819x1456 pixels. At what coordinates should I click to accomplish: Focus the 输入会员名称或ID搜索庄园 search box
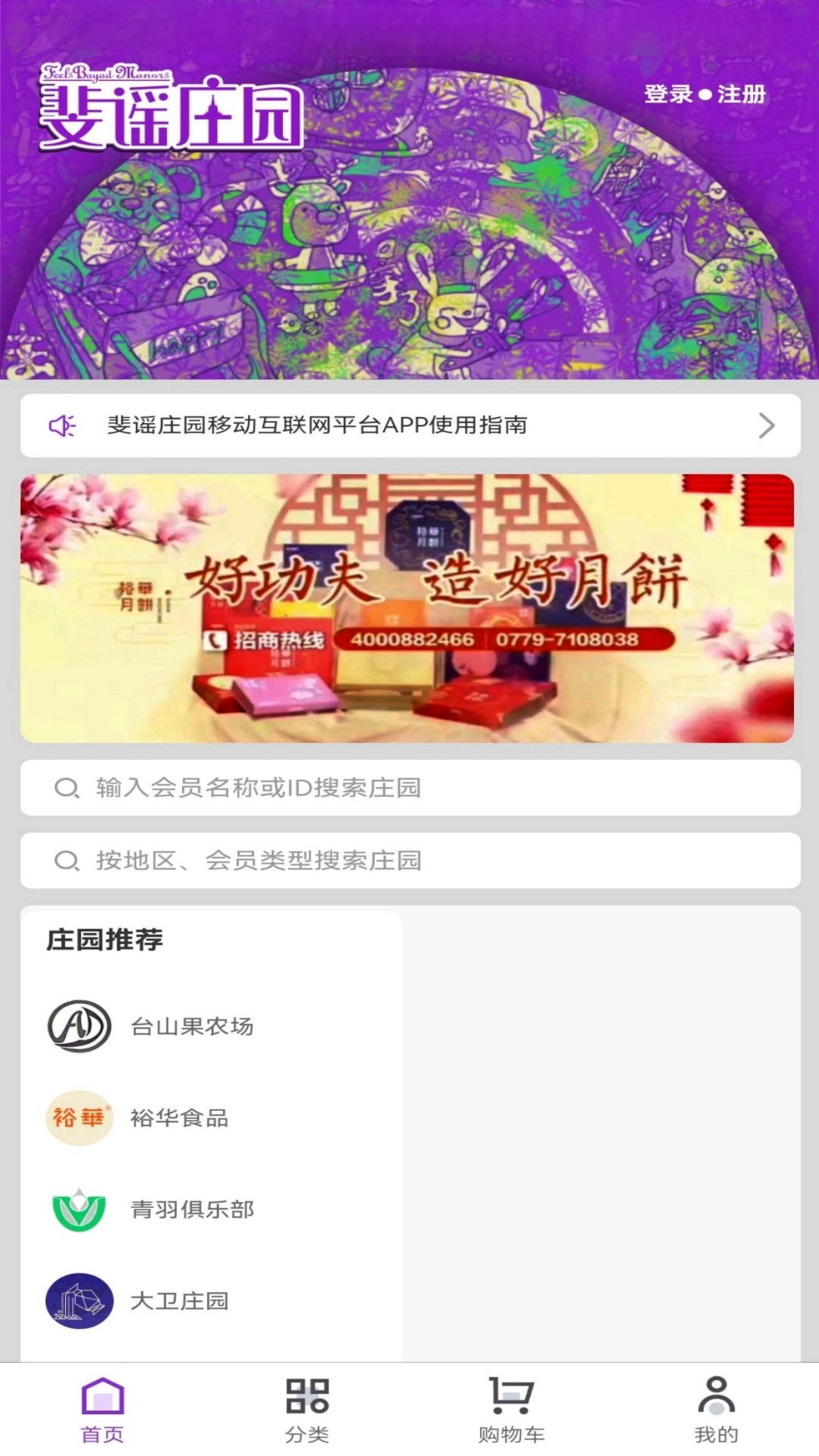tap(409, 788)
